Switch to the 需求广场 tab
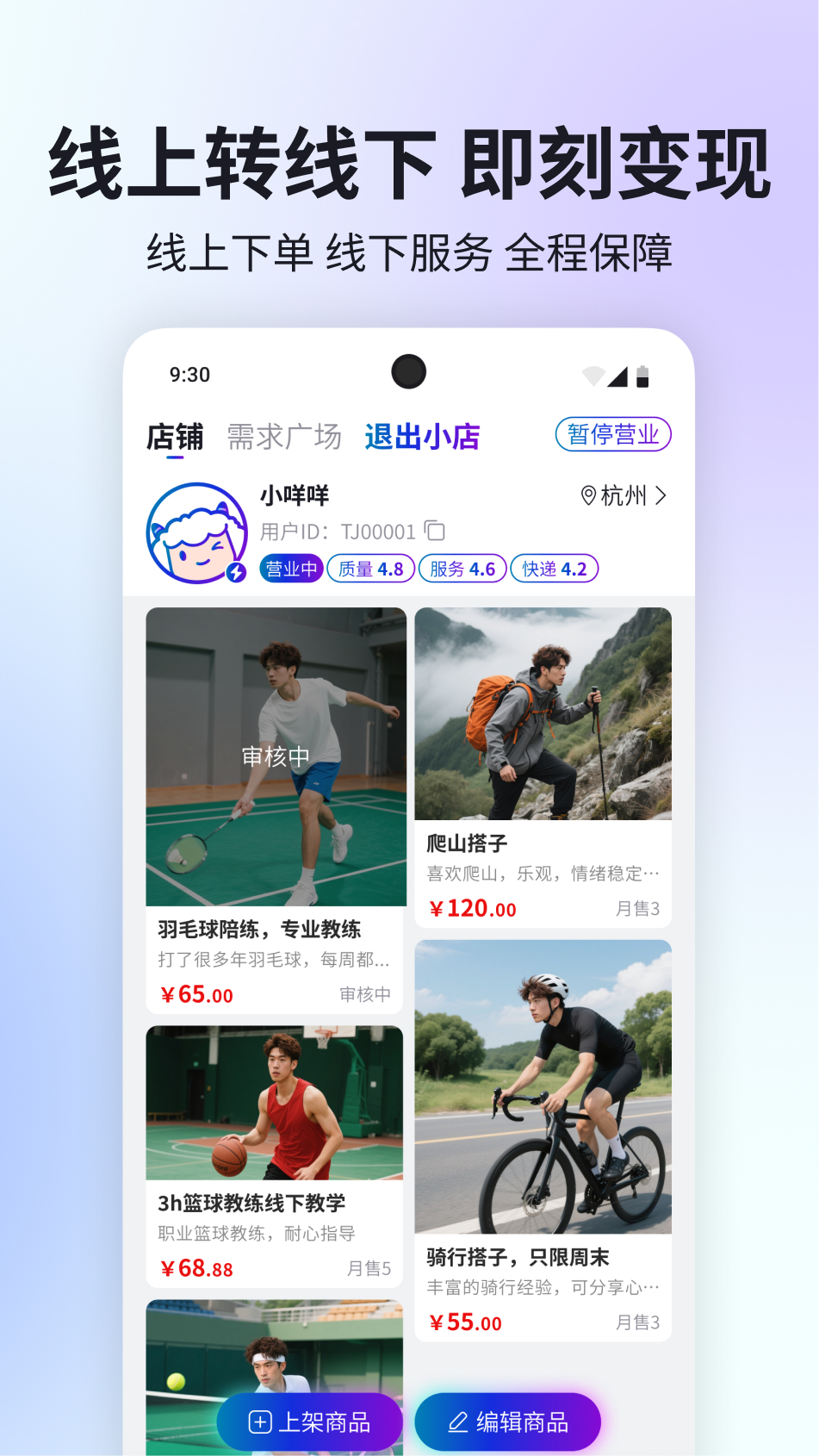This screenshot has width=819, height=1456. pyautogui.click(x=284, y=436)
